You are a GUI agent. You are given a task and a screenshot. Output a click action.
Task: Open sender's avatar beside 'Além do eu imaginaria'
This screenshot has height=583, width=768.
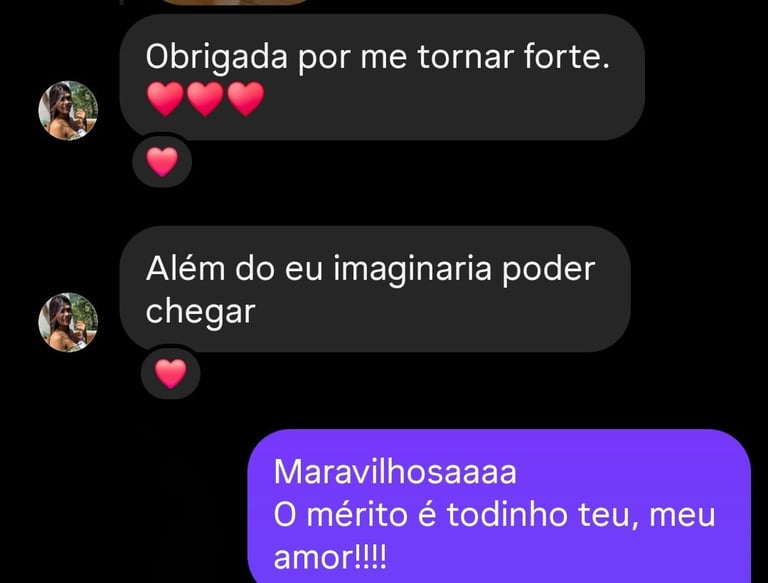pyautogui.click(x=68, y=322)
